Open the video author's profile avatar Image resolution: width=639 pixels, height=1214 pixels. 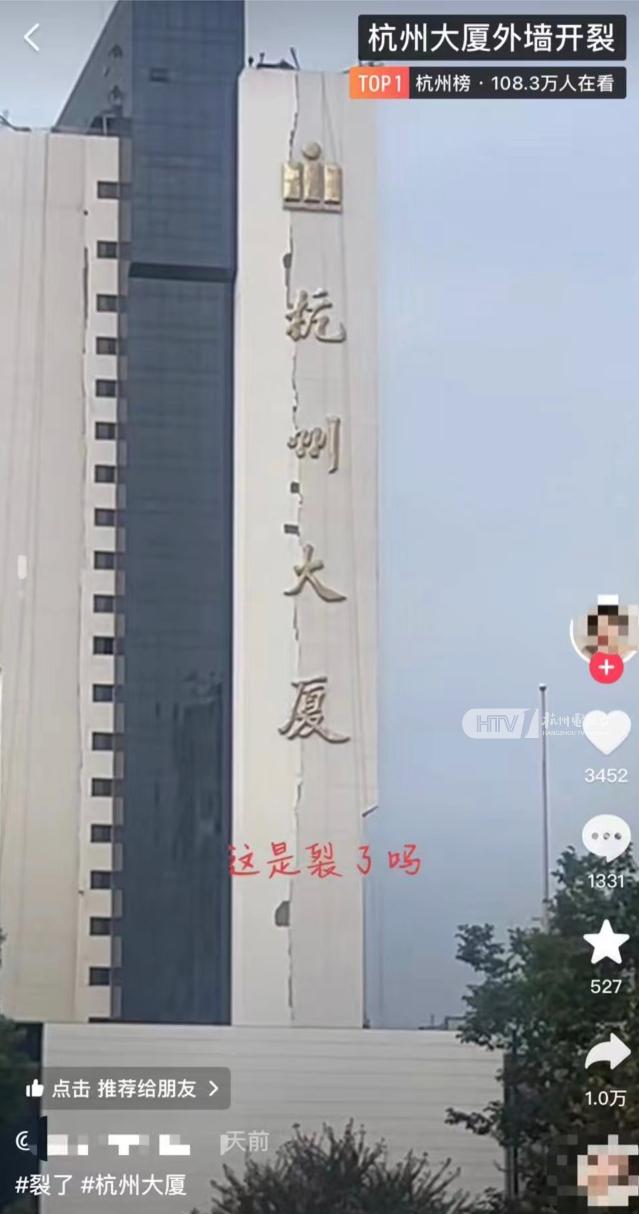coord(605,630)
